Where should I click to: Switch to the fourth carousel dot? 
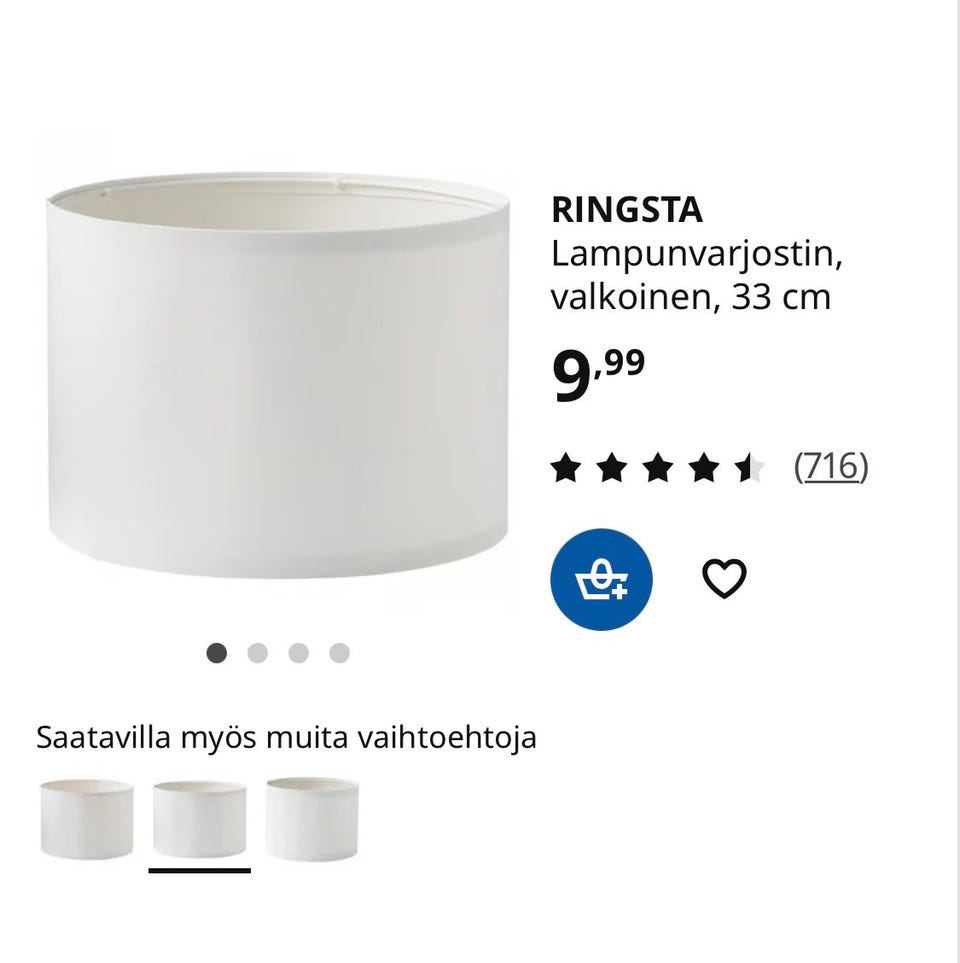click(x=340, y=653)
